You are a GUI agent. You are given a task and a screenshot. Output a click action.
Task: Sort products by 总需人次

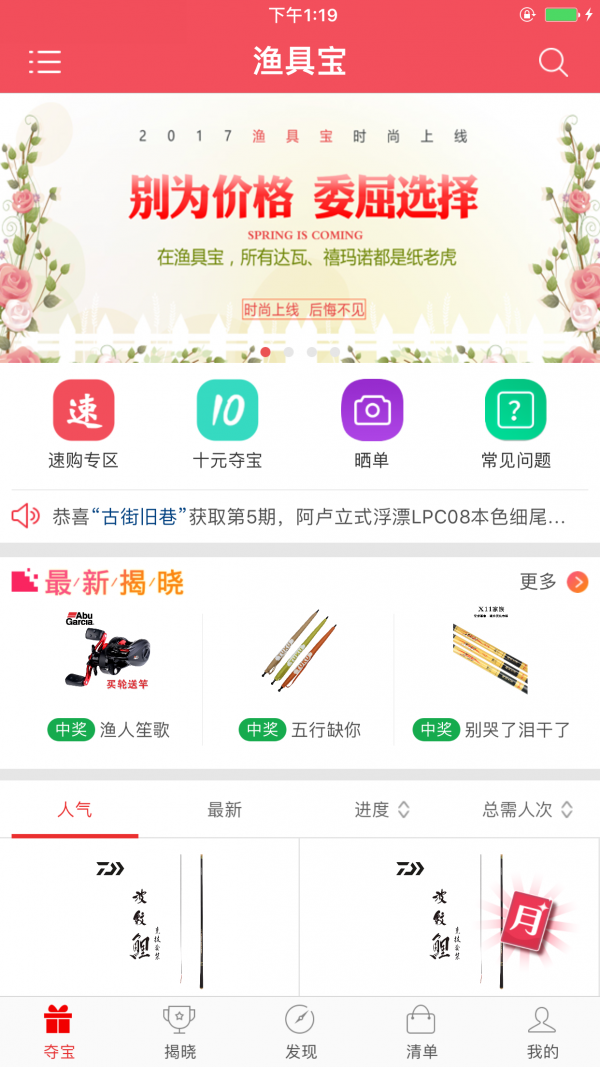(527, 809)
